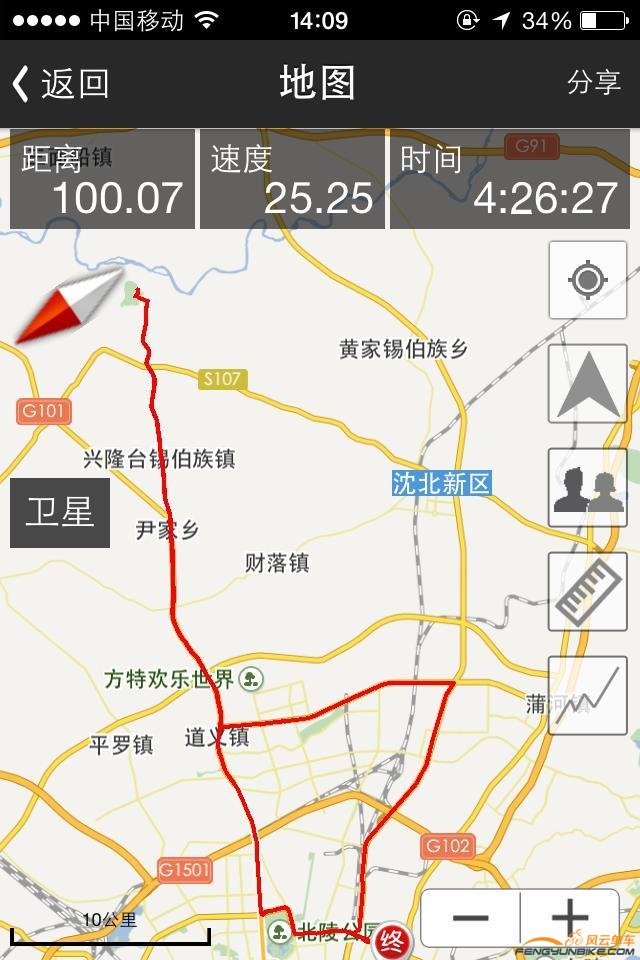Open the ruler measuring tool
The height and width of the screenshot is (960, 640).
(588, 592)
